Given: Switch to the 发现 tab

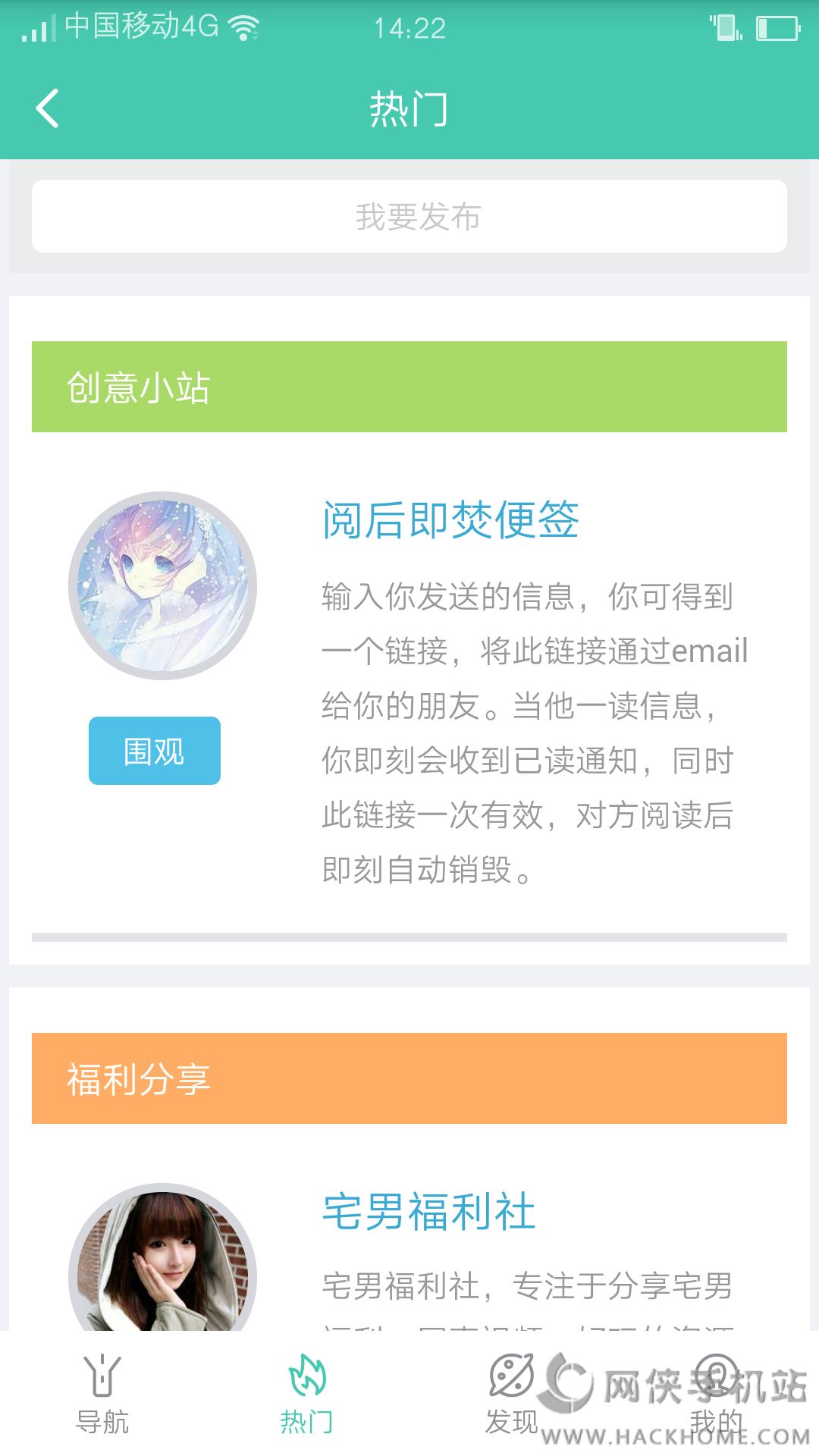Looking at the screenshot, I should (x=512, y=1394).
